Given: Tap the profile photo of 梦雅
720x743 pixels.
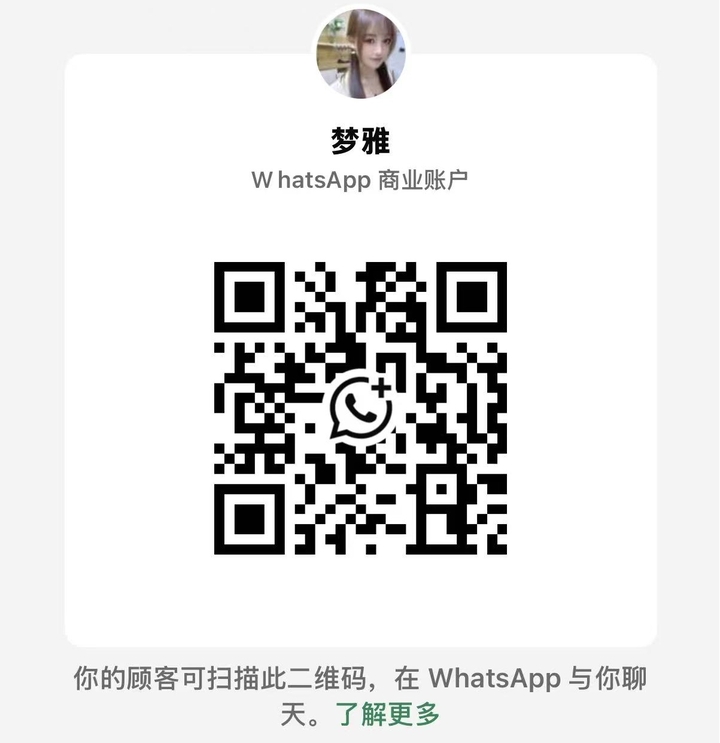Looking at the screenshot, I should pyautogui.click(x=358, y=48).
